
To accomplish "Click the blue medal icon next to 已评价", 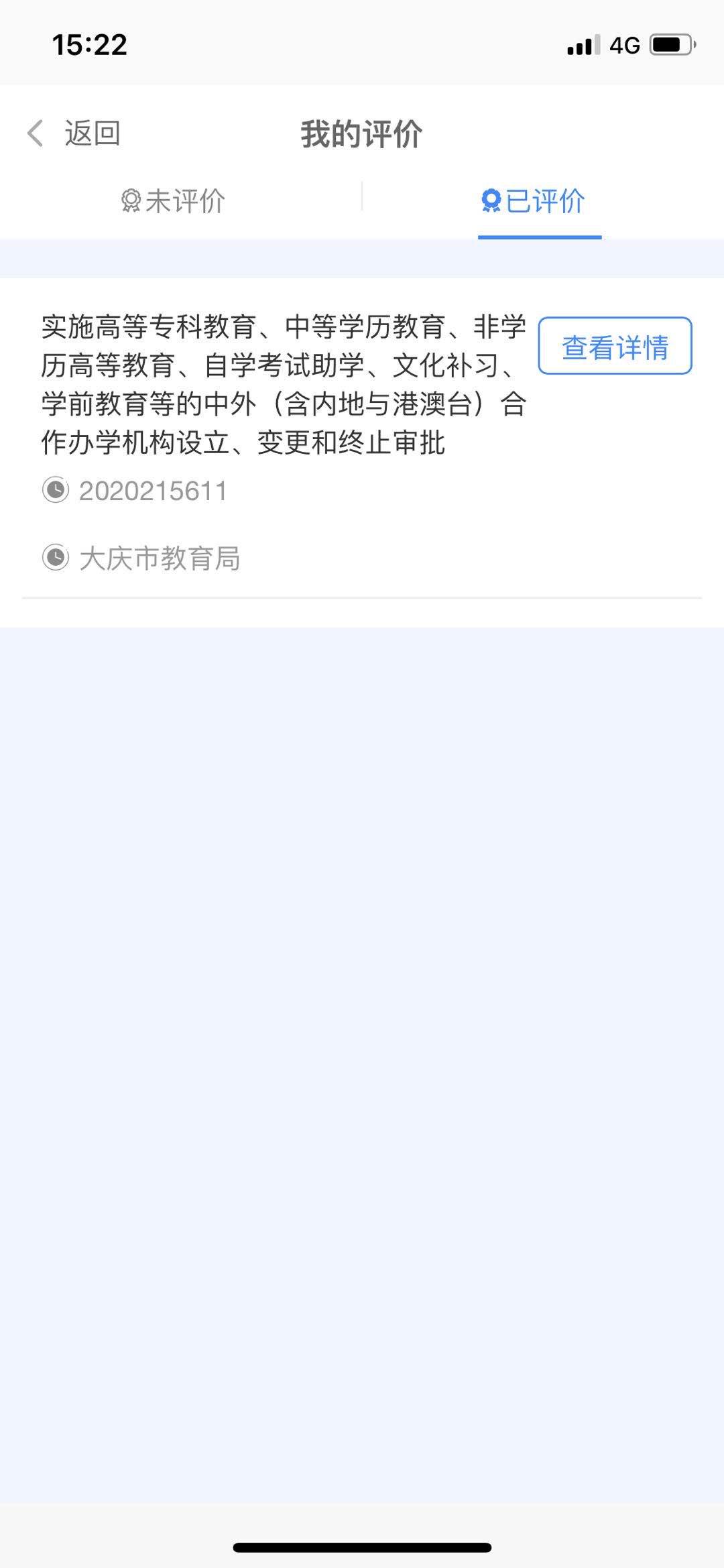I will click(x=490, y=198).
